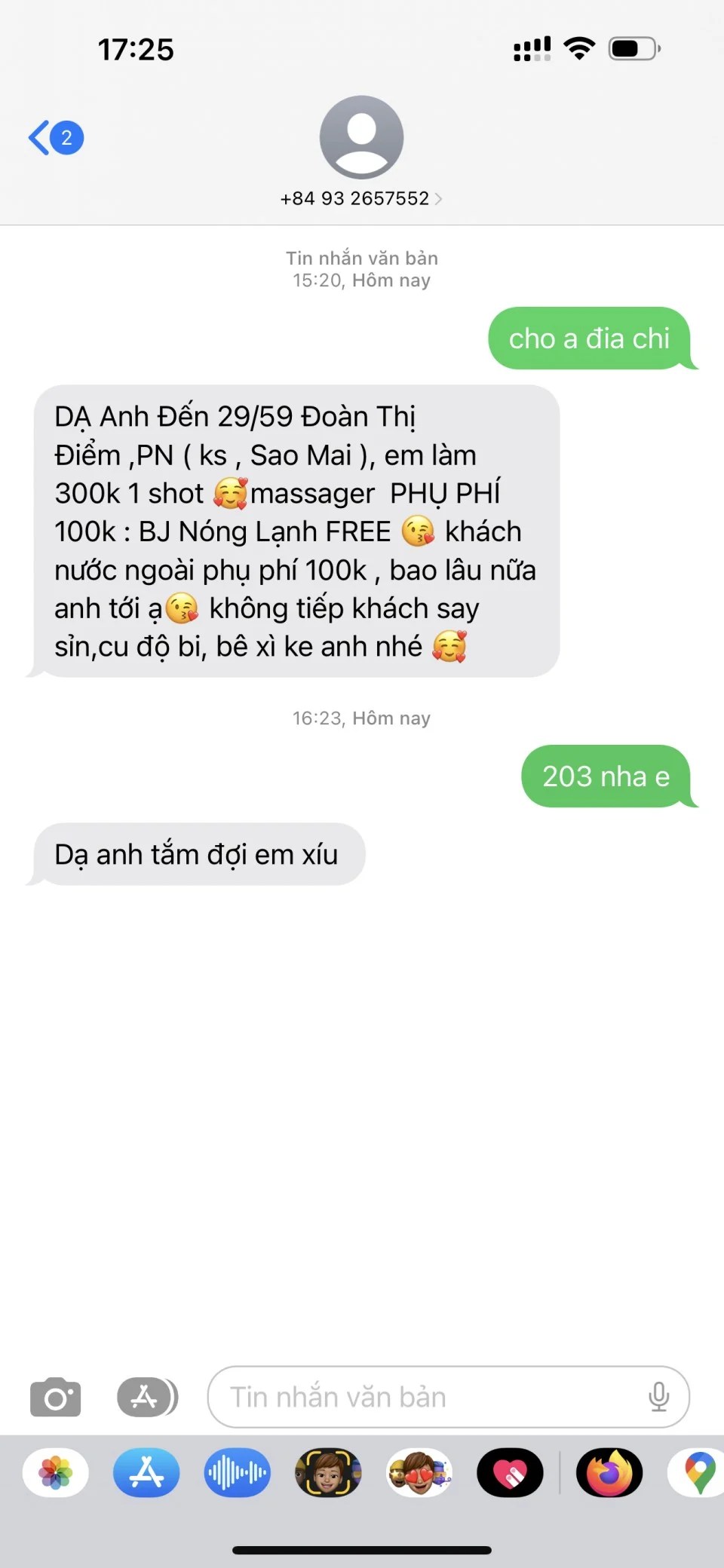Open the Firefox iMessage app

tap(609, 1472)
